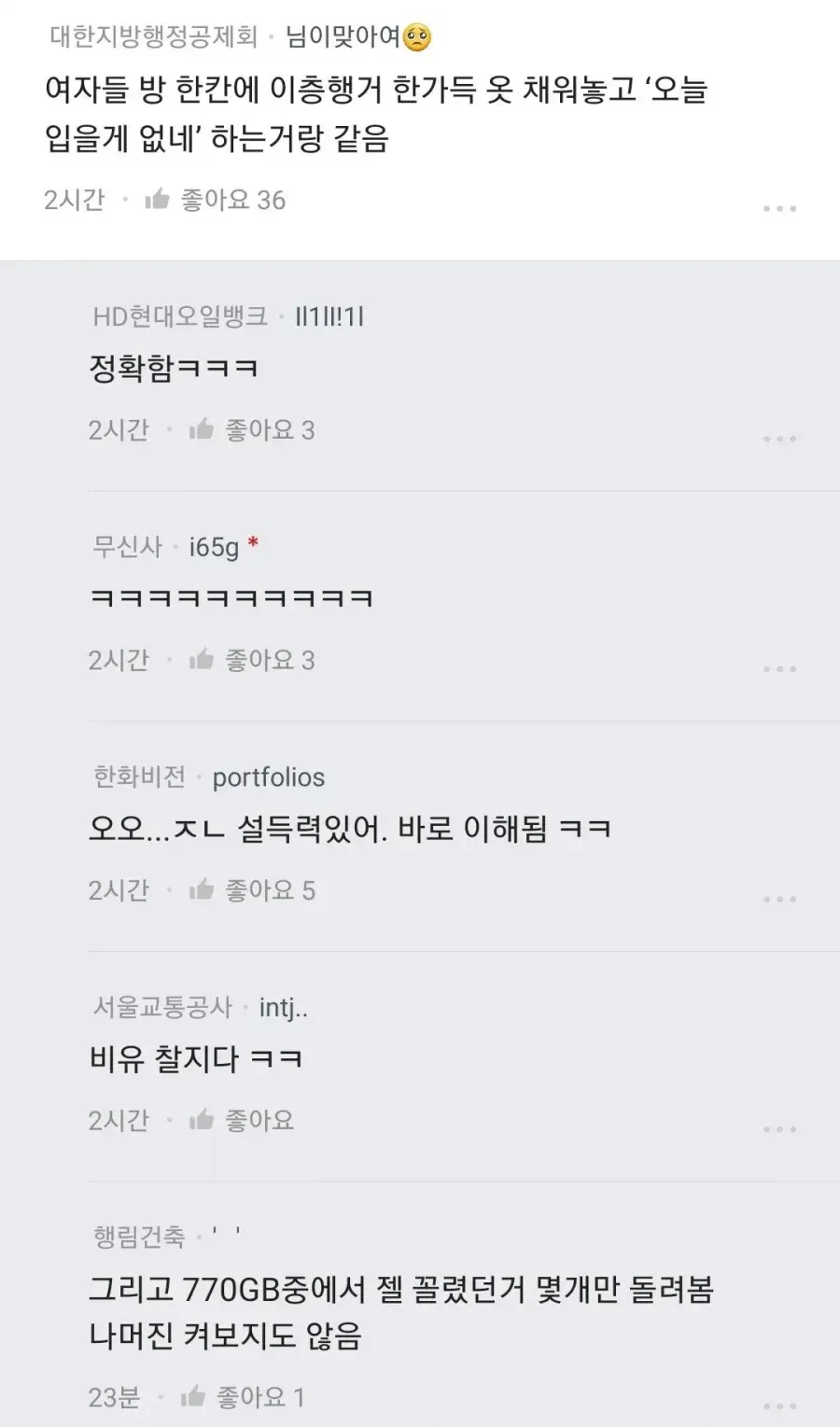
Task: Expand options on intj..'s comment
Action: coord(780,1129)
